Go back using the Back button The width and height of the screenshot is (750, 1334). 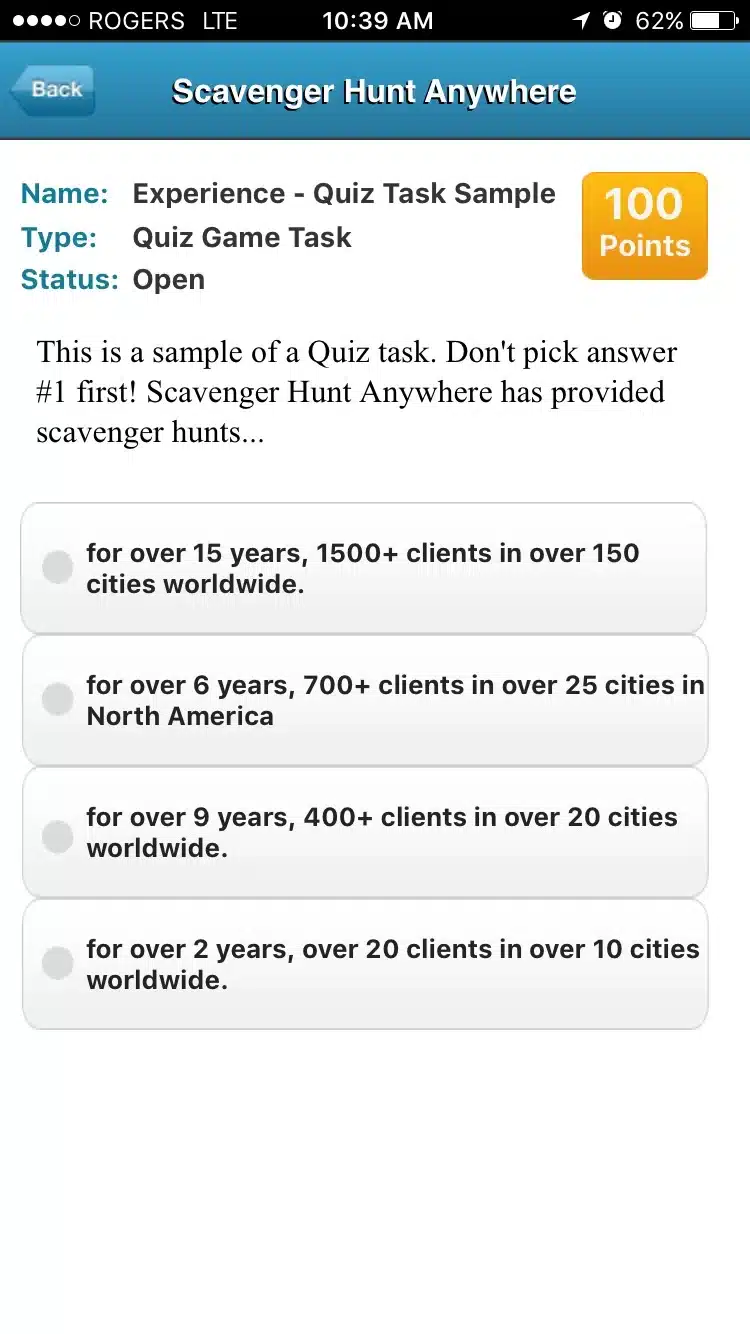[x=53, y=91]
